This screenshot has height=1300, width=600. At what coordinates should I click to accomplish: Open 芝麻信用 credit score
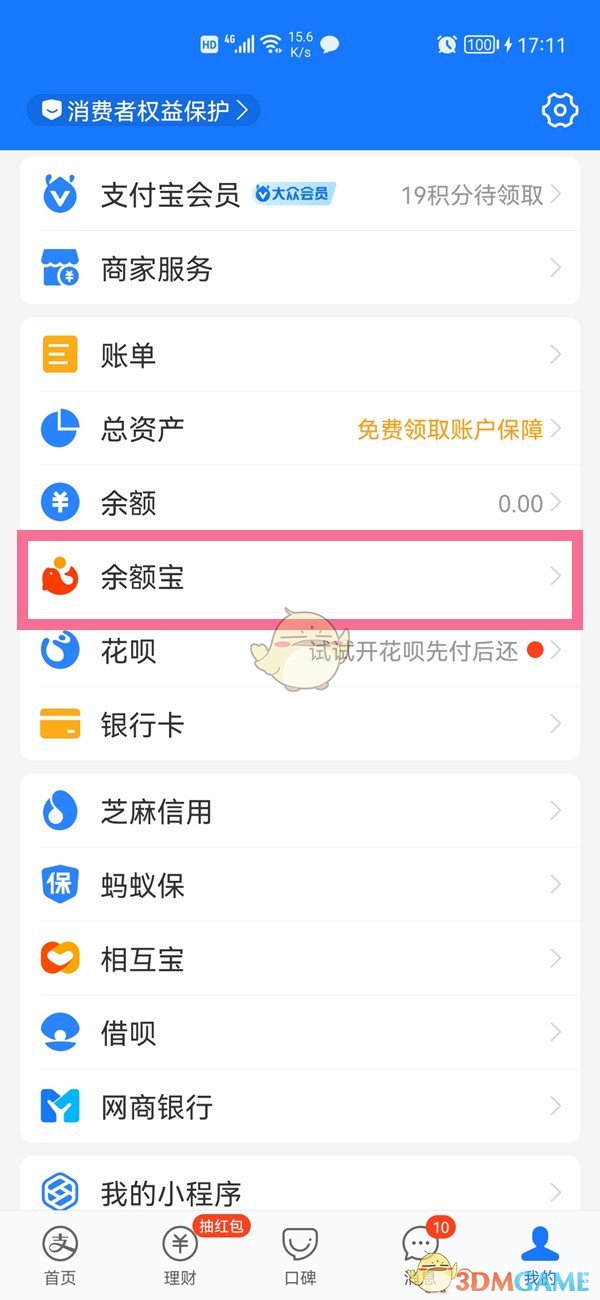[300, 811]
